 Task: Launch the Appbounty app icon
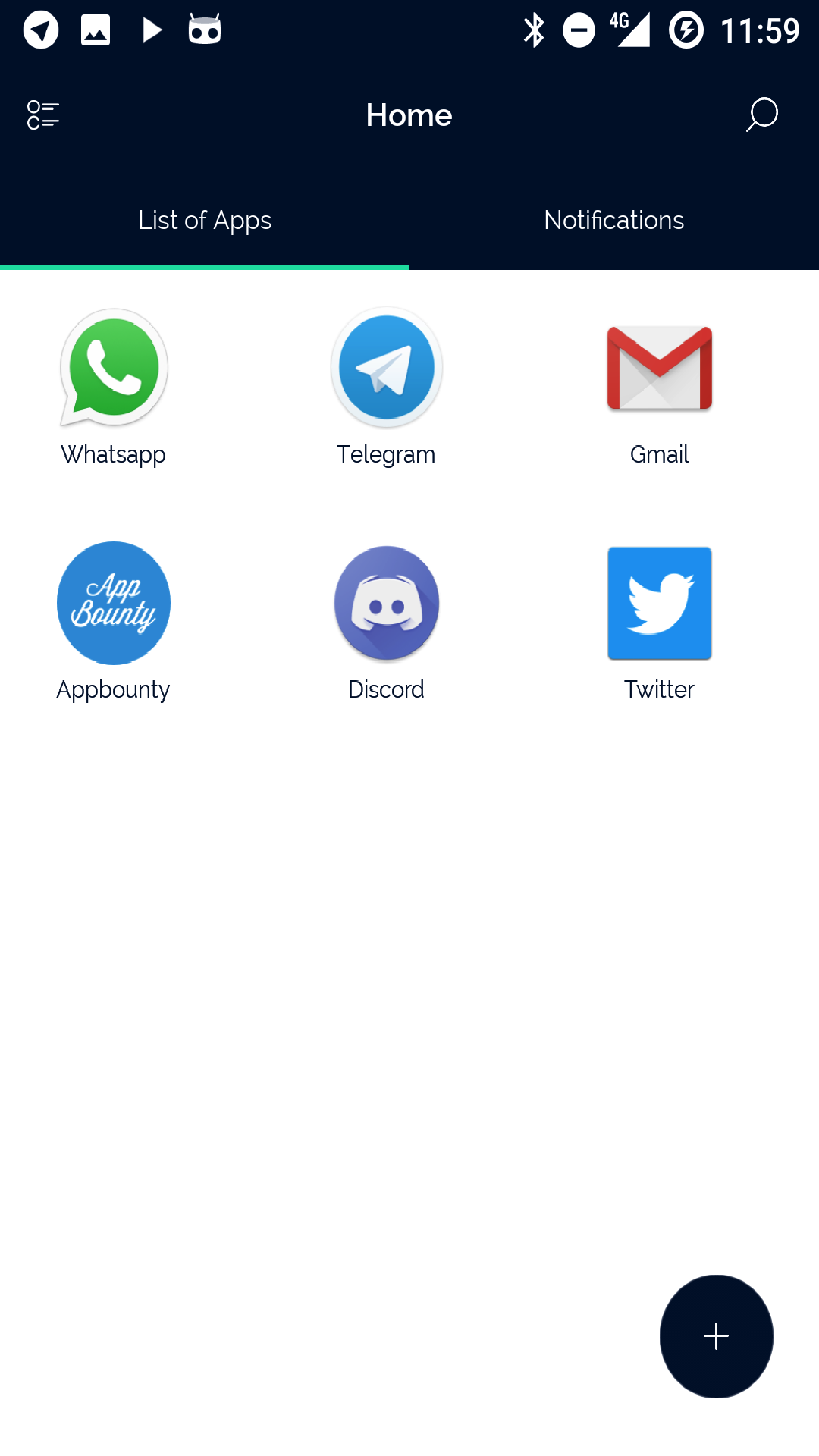pyautogui.click(x=113, y=603)
